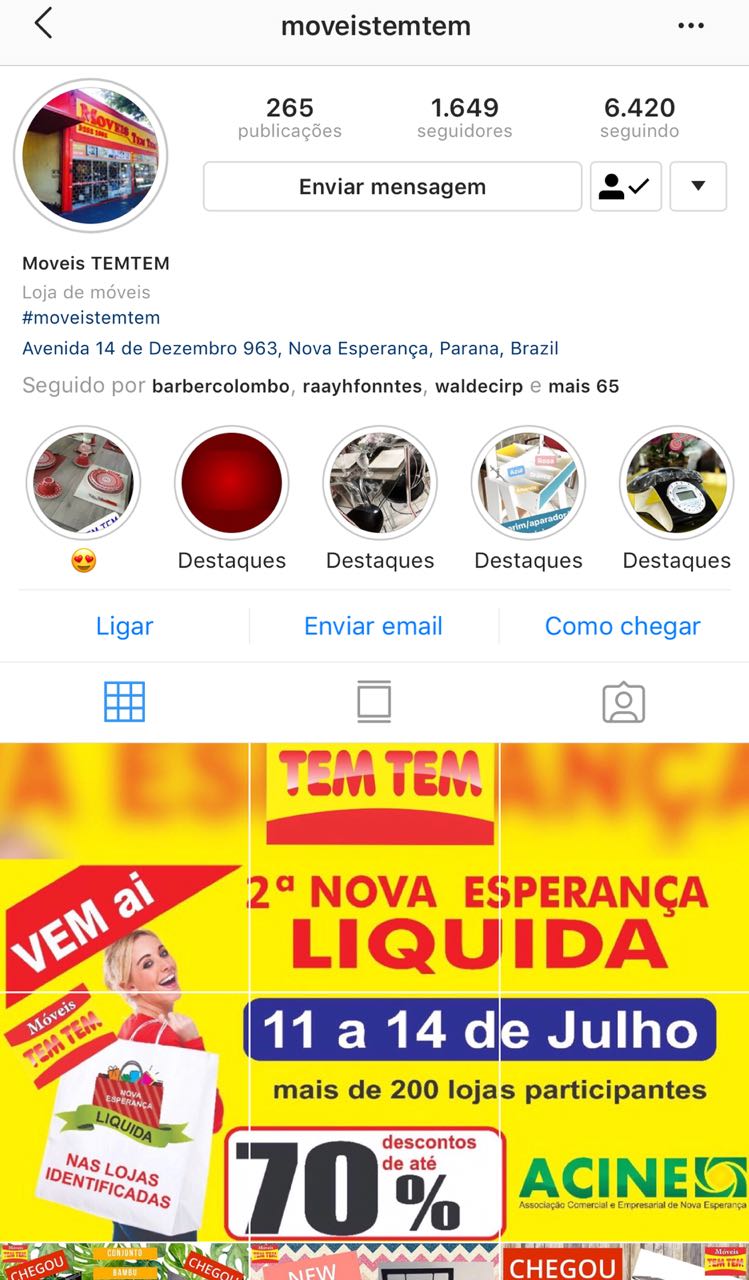Open the three-dot overflow menu

pyautogui.click(x=691, y=26)
